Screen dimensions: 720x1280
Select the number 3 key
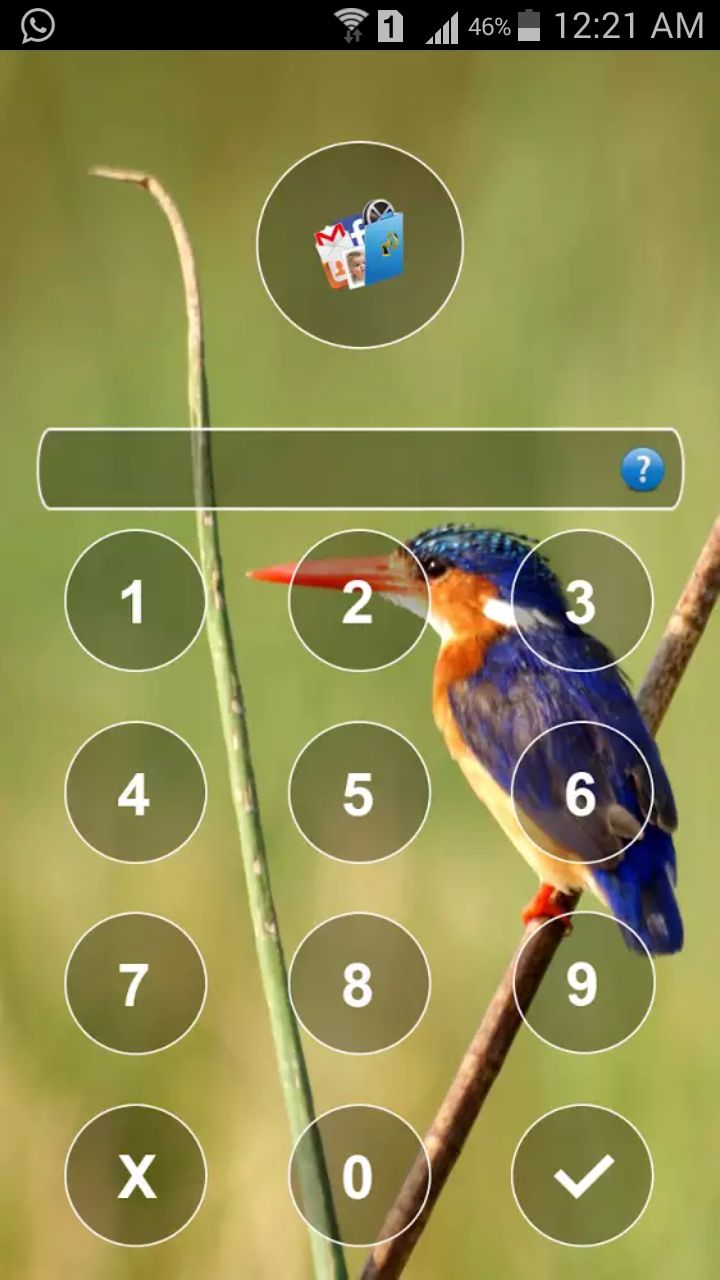[x=582, y=600]
